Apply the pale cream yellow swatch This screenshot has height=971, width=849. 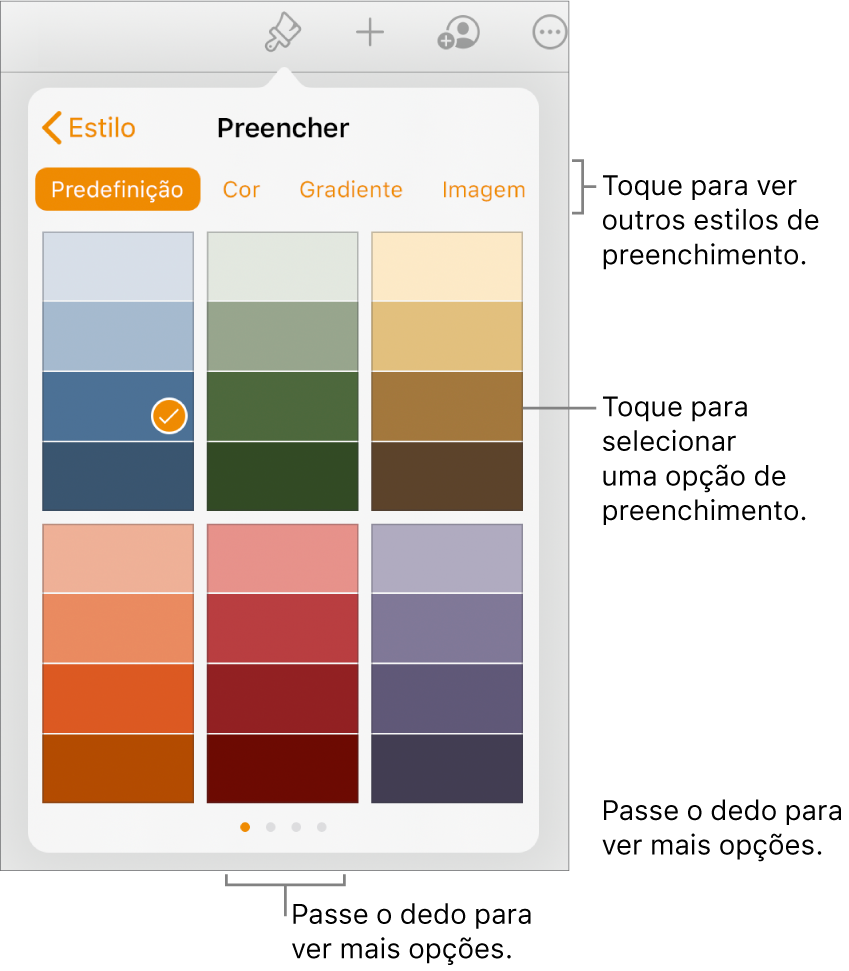coord(447,266)
